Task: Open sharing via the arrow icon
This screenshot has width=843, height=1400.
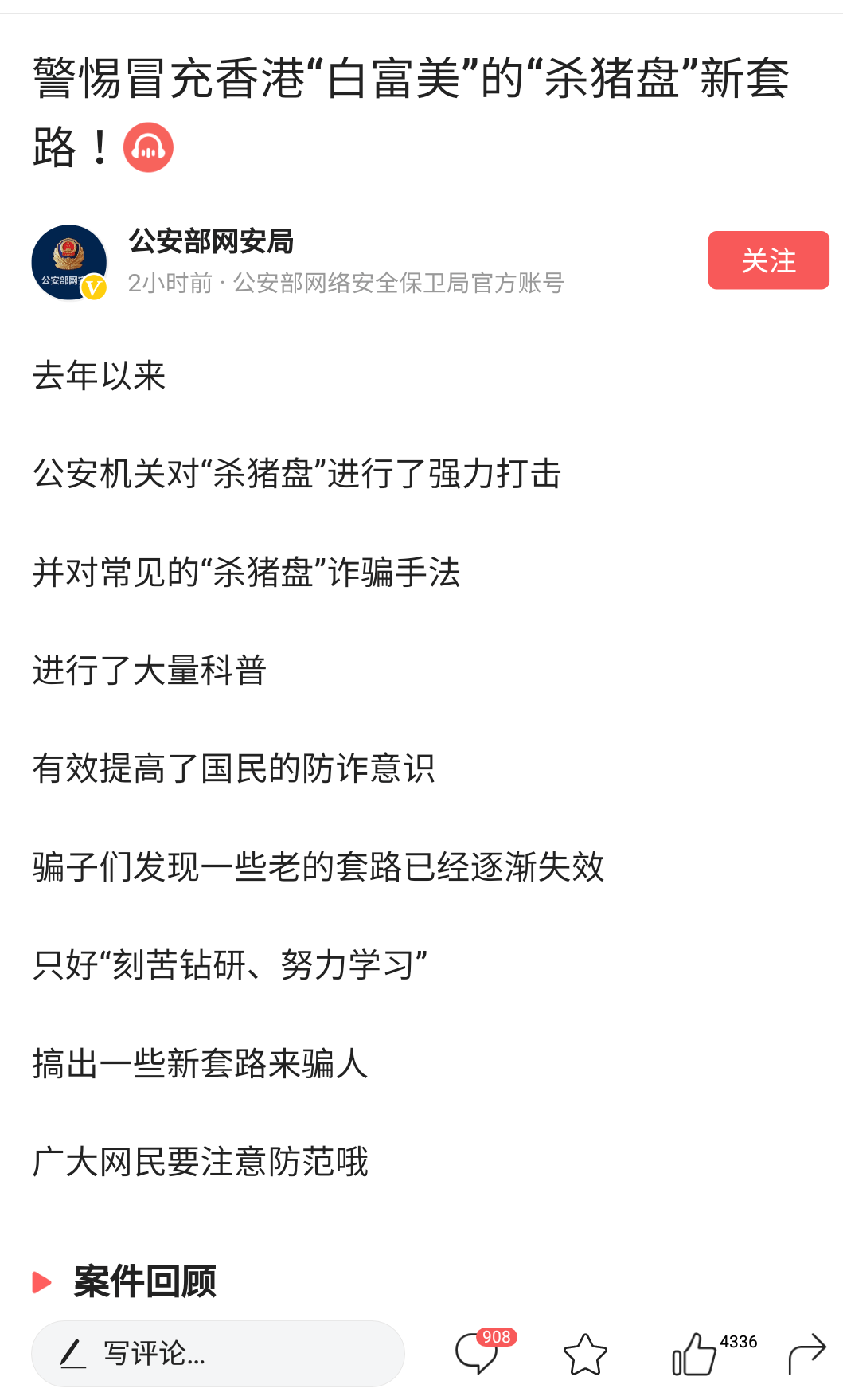Action: [x=806, y=1354]
